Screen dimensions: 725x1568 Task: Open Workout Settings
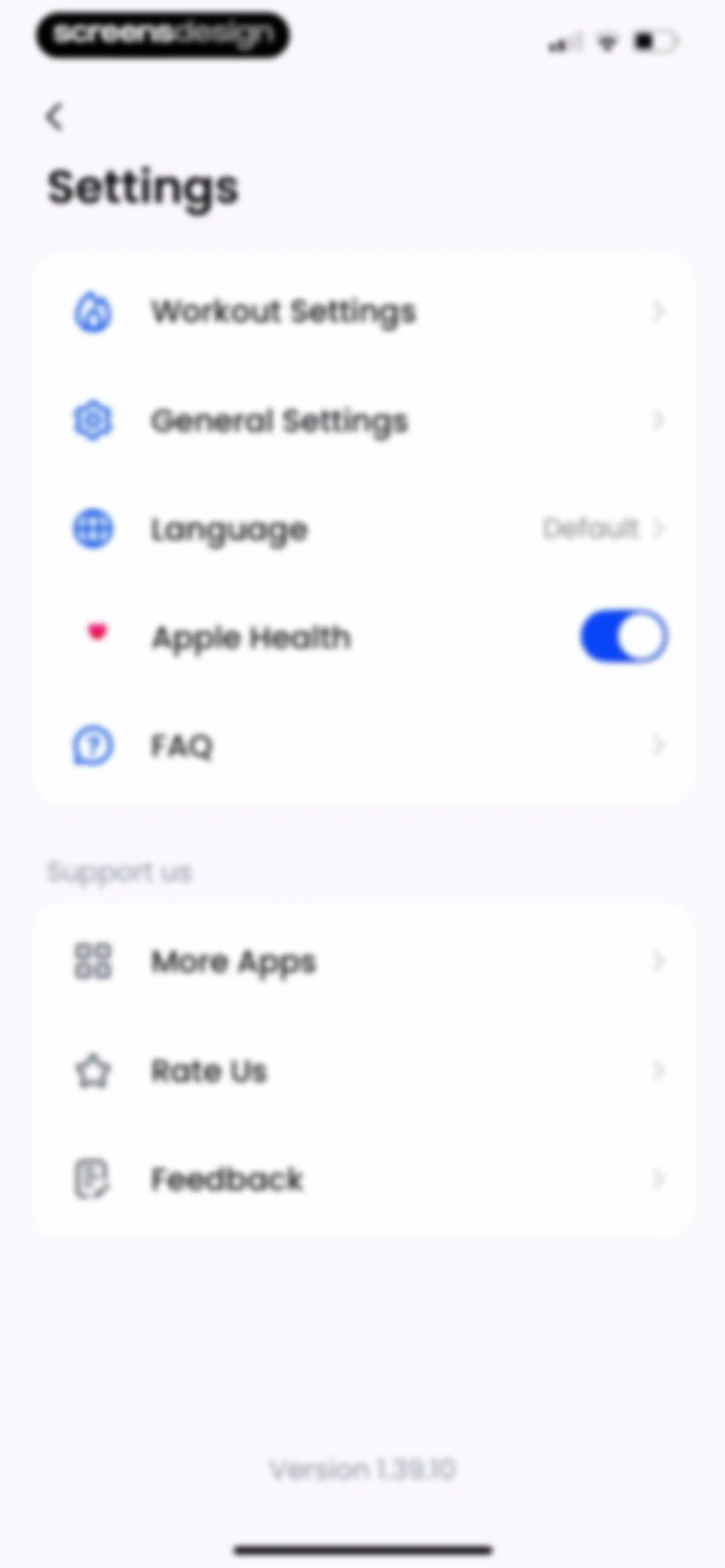pyautogui.click(x=364, y=312)
